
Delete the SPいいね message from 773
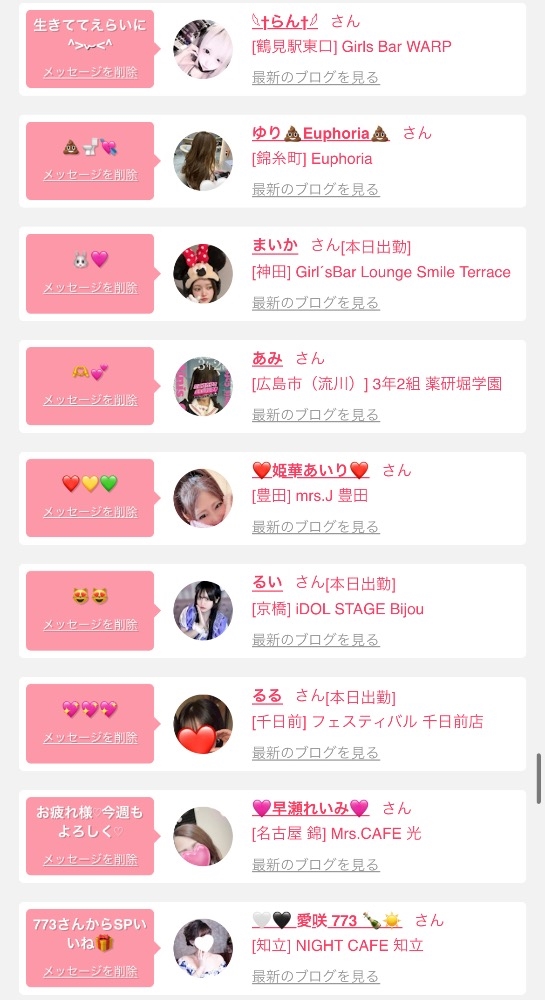tap(90, 971)
